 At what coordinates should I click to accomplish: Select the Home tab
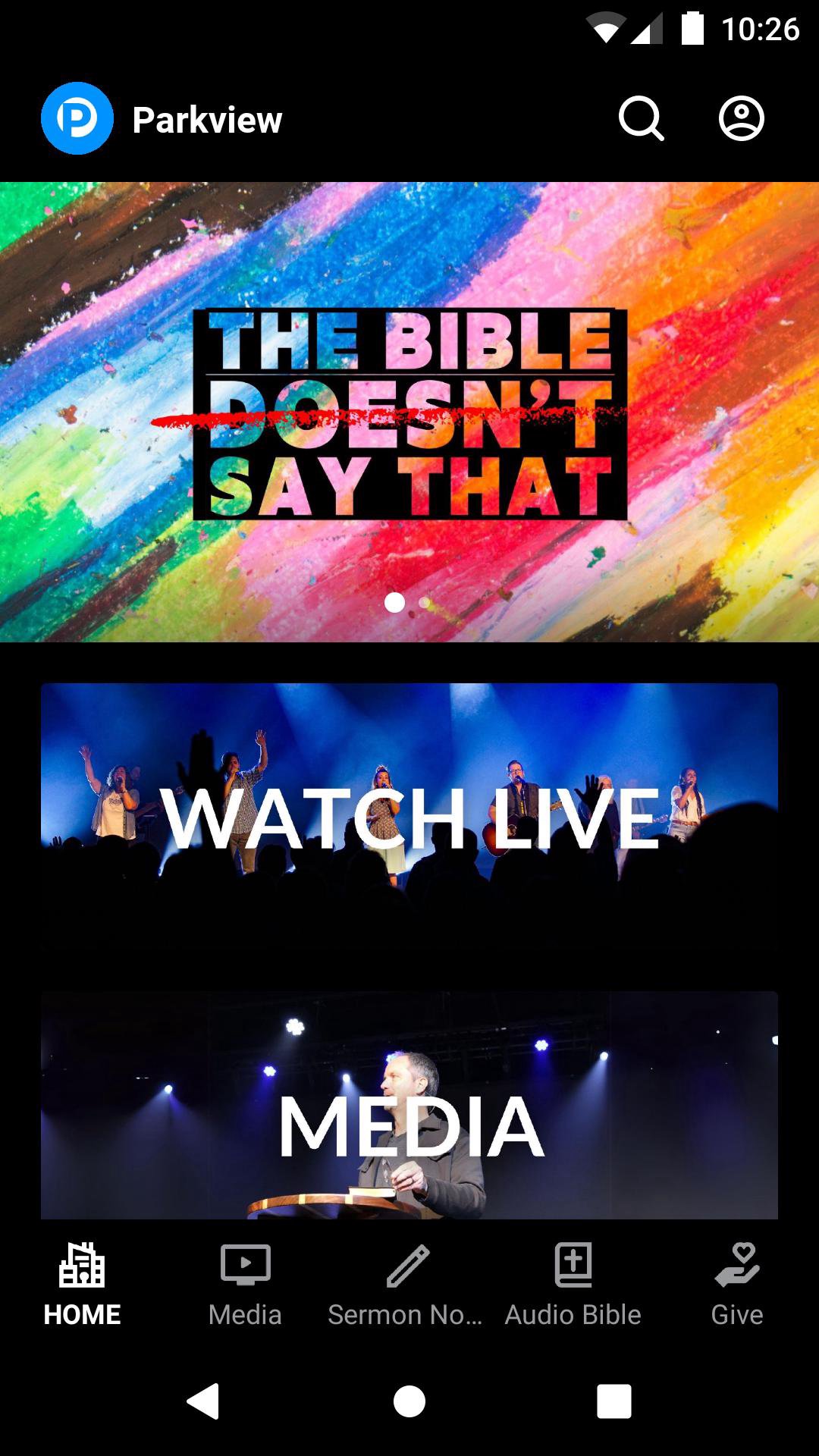[x=82, y=1285]
